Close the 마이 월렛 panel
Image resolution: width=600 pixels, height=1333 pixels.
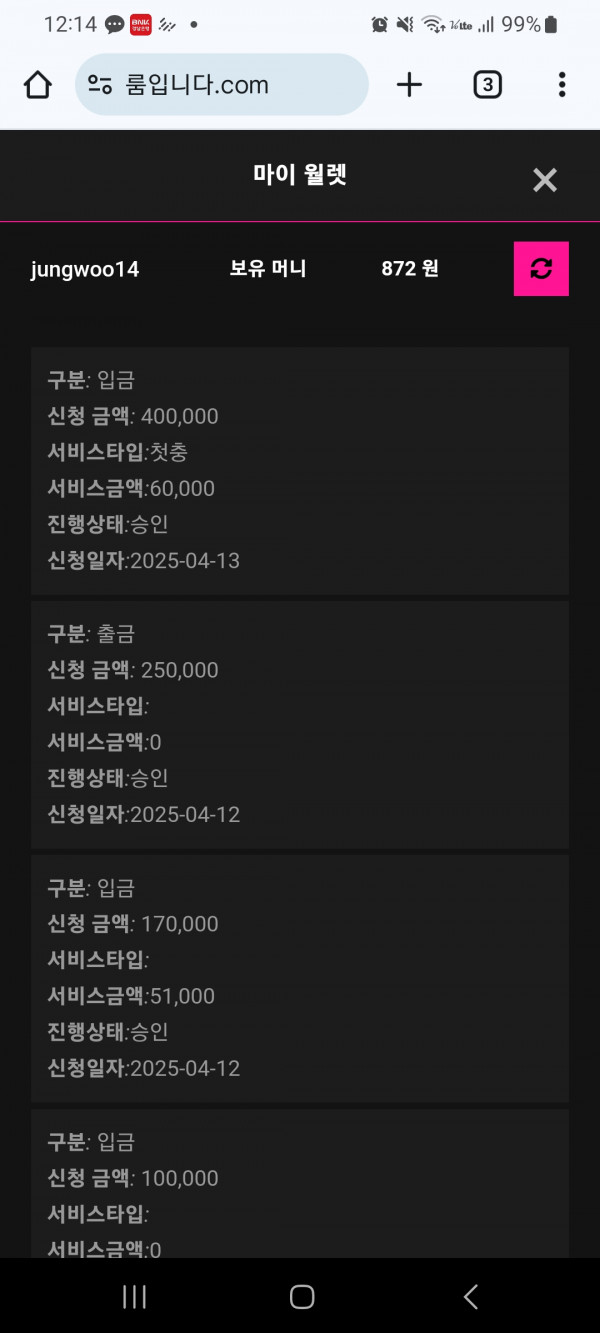pyautogui.click(x=545, y=180)
